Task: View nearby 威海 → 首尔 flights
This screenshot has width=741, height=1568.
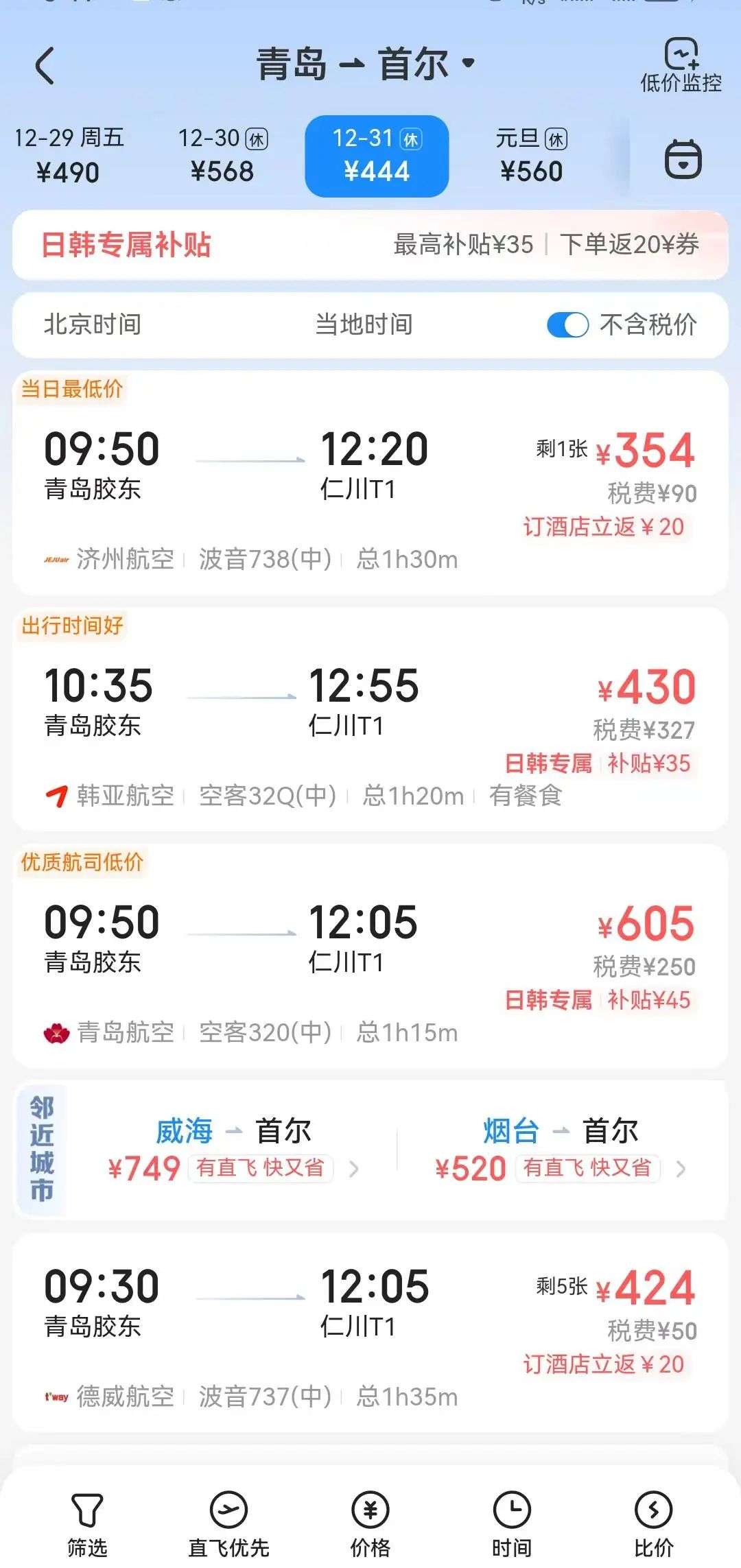Action: (233, 1150)
